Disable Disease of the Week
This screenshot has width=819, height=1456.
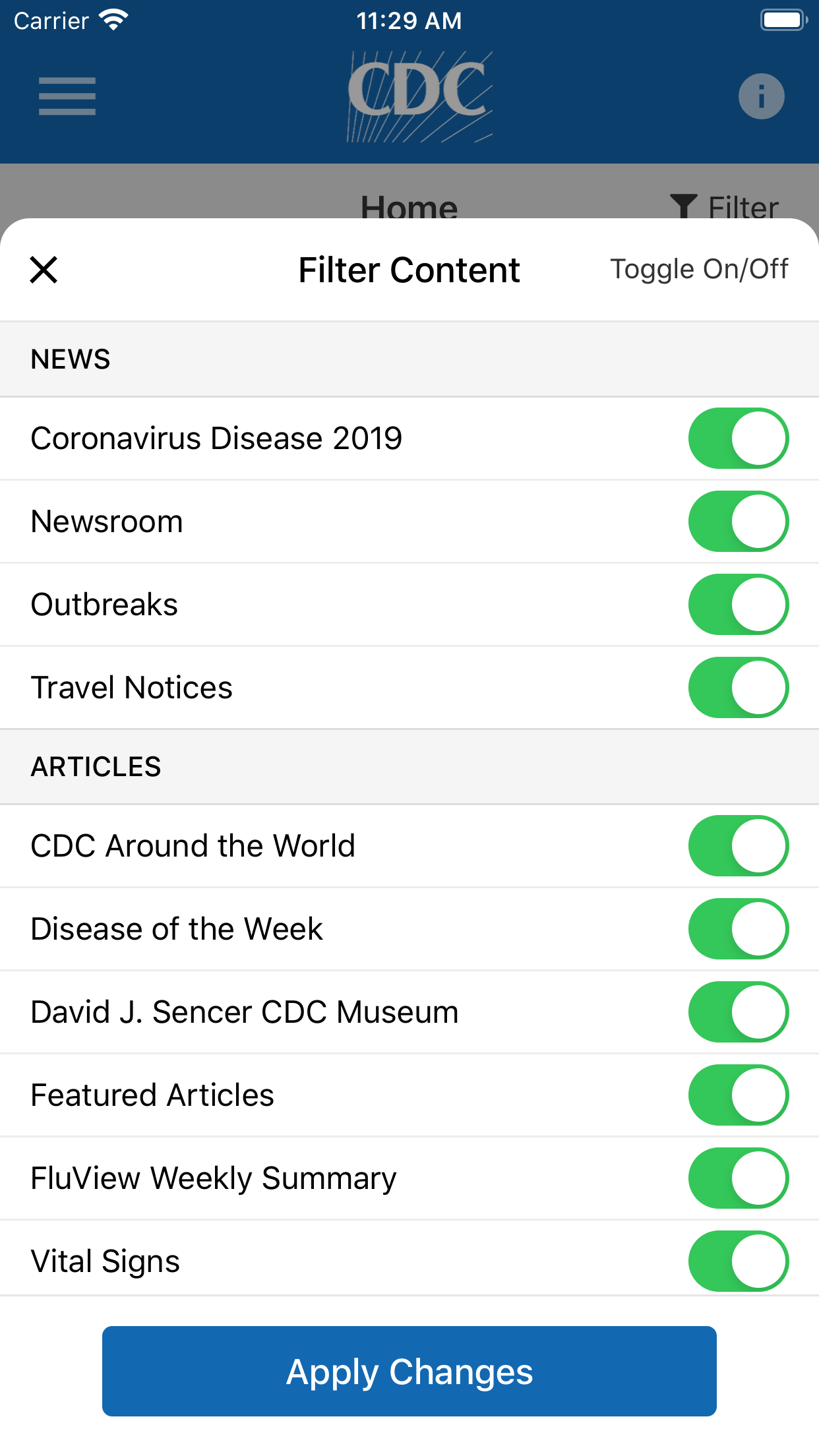[x=739, y=929]
